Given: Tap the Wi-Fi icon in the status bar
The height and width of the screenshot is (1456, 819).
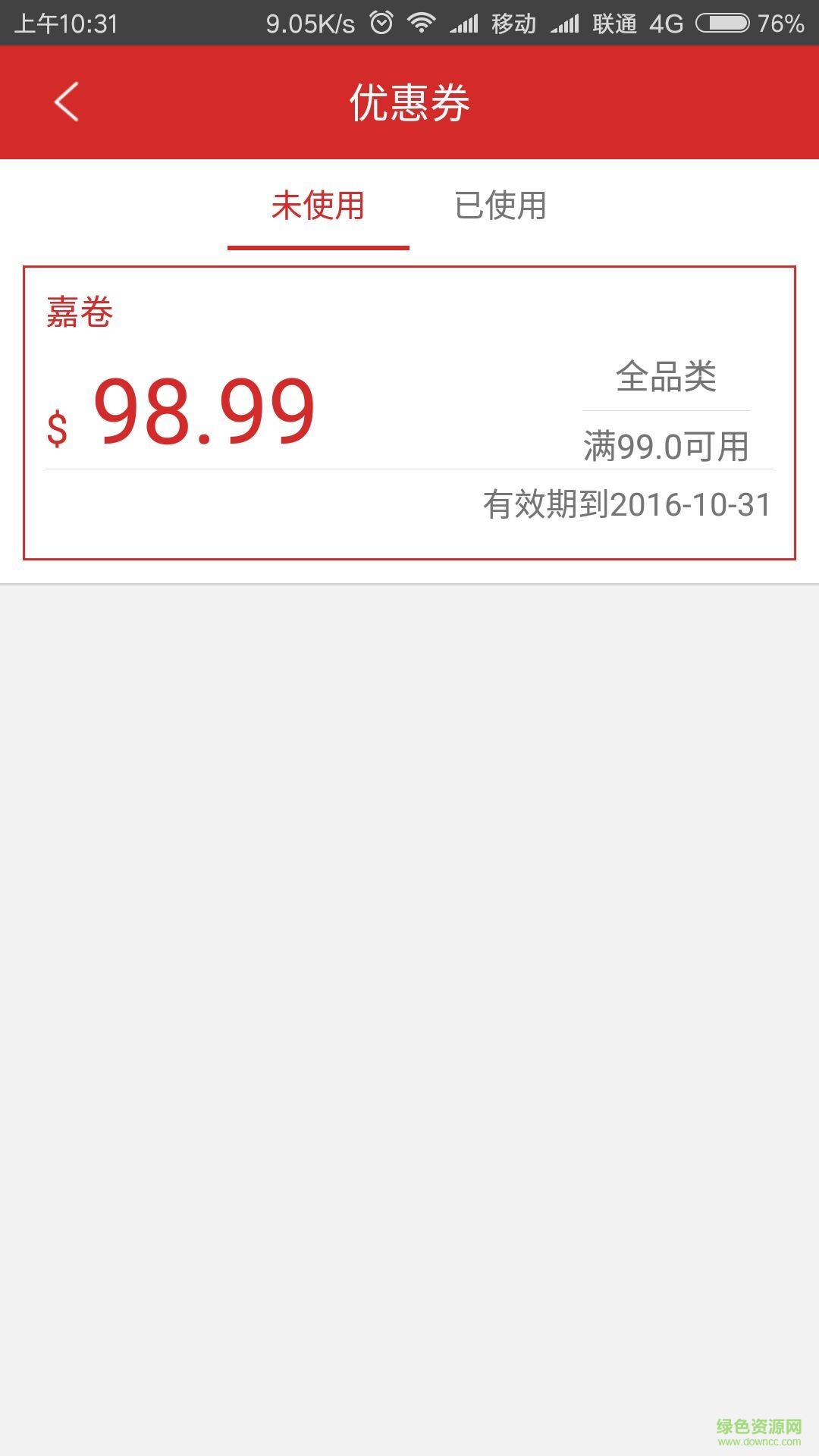Looking at the screenshot, I should (x=418, y=21).
